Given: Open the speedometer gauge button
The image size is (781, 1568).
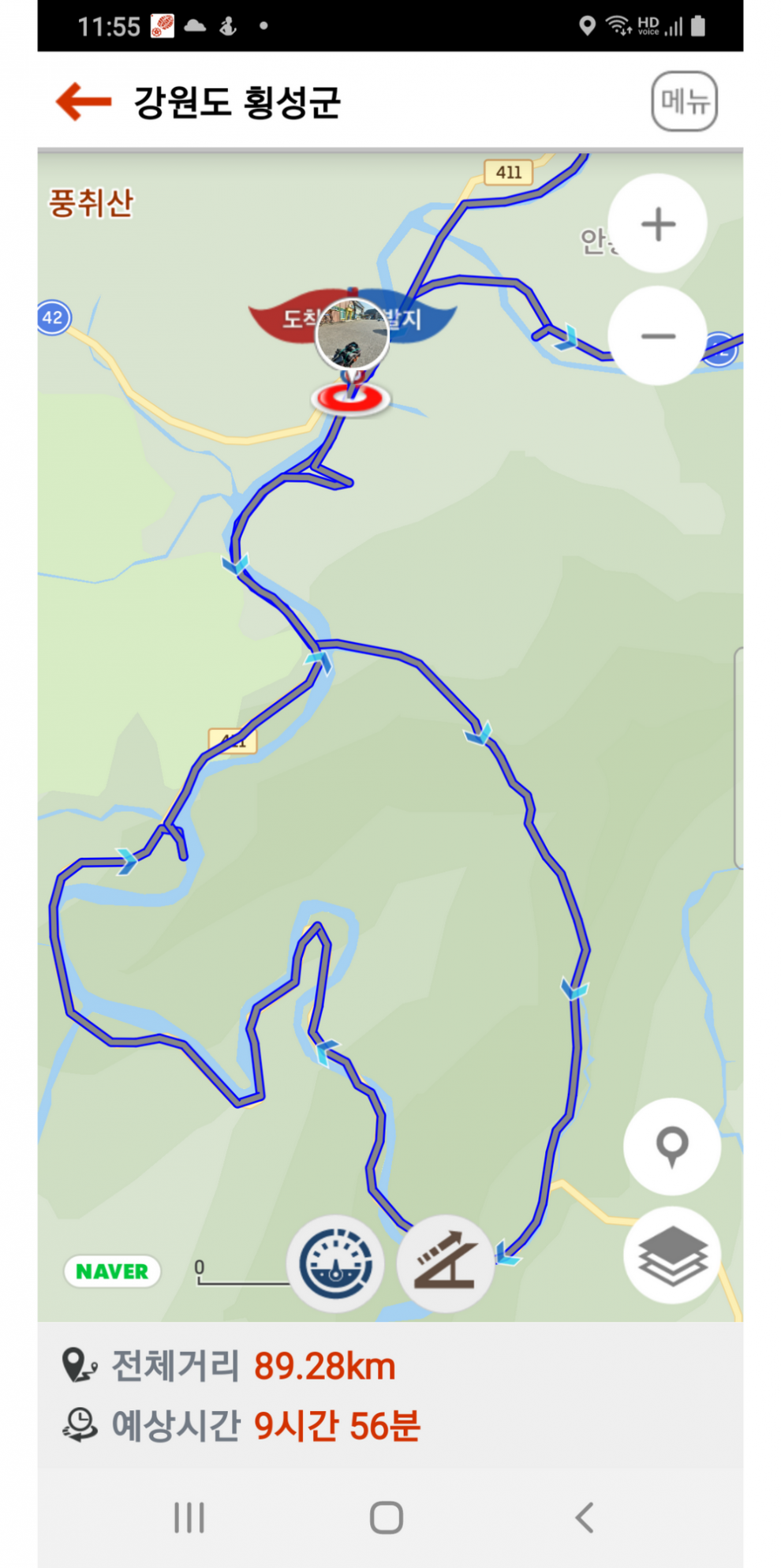Looking at the screenshot, I should [x=336, y=1263].
